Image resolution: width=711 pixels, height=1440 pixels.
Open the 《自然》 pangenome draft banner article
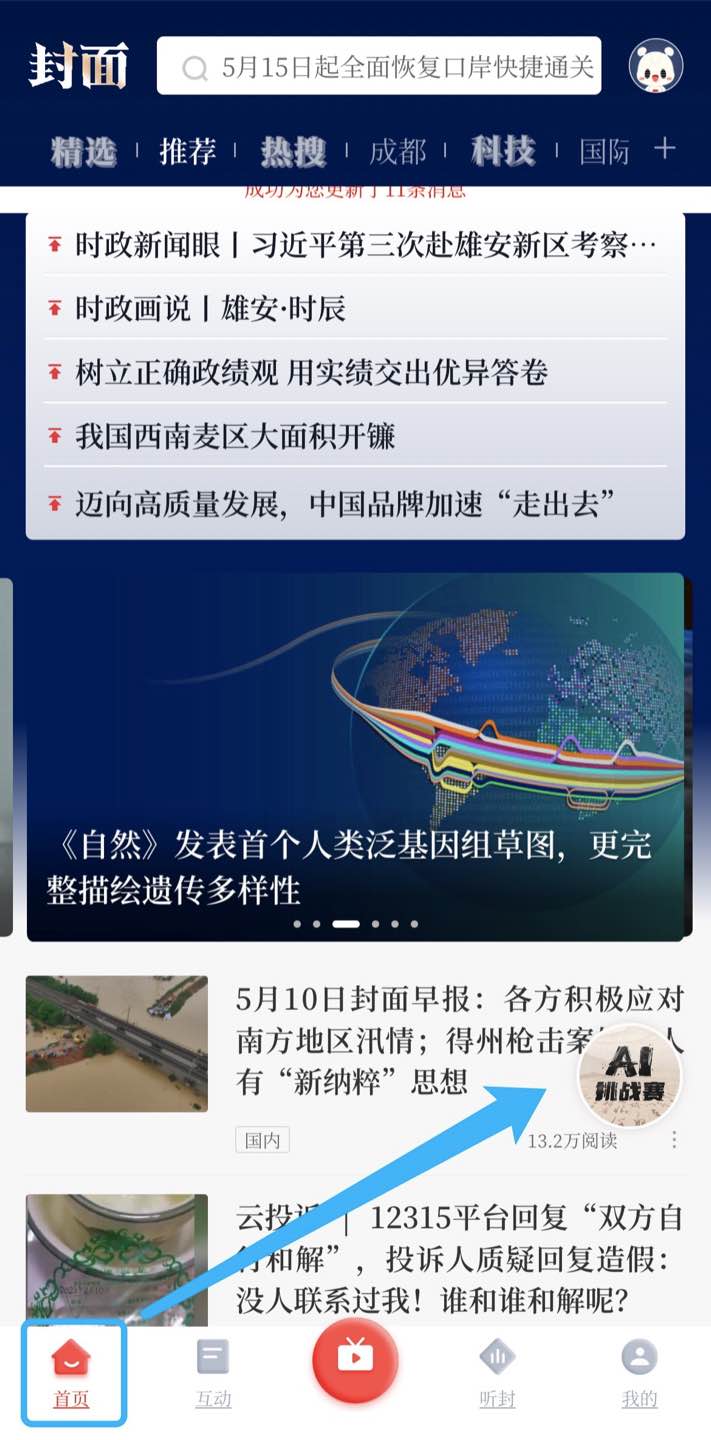[x=355, y=757]
